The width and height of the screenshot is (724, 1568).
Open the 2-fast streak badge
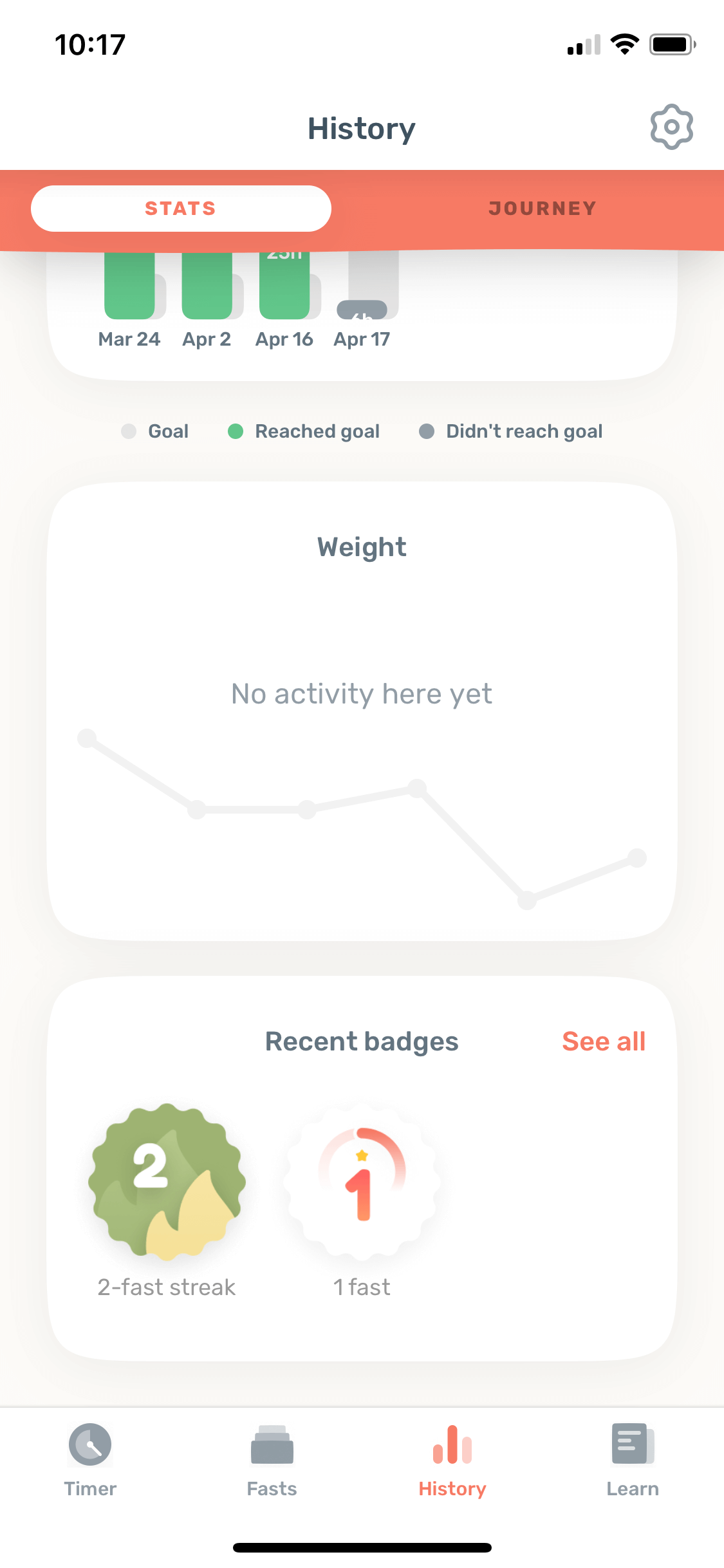pyautogui.click(x=167, y=1182)
